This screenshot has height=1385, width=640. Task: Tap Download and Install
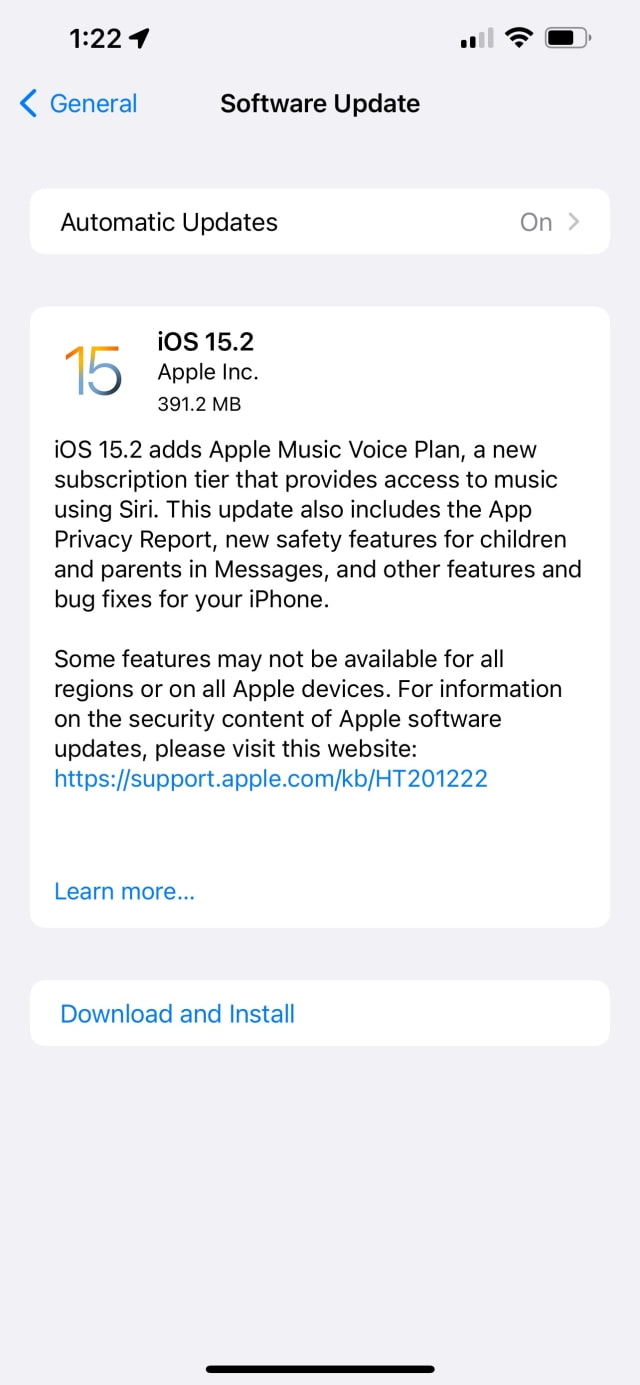point(178,1013)
